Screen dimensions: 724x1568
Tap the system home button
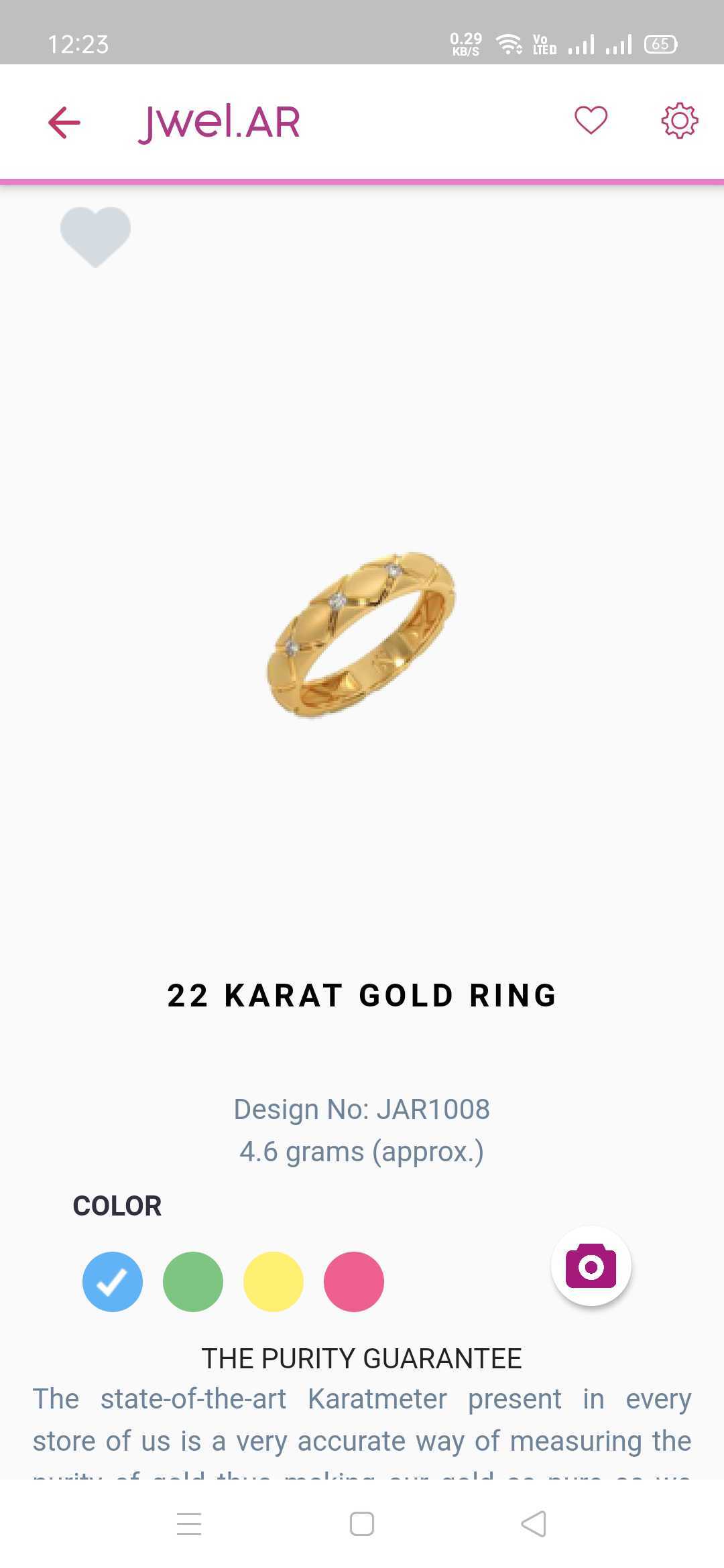[361, 1524]
